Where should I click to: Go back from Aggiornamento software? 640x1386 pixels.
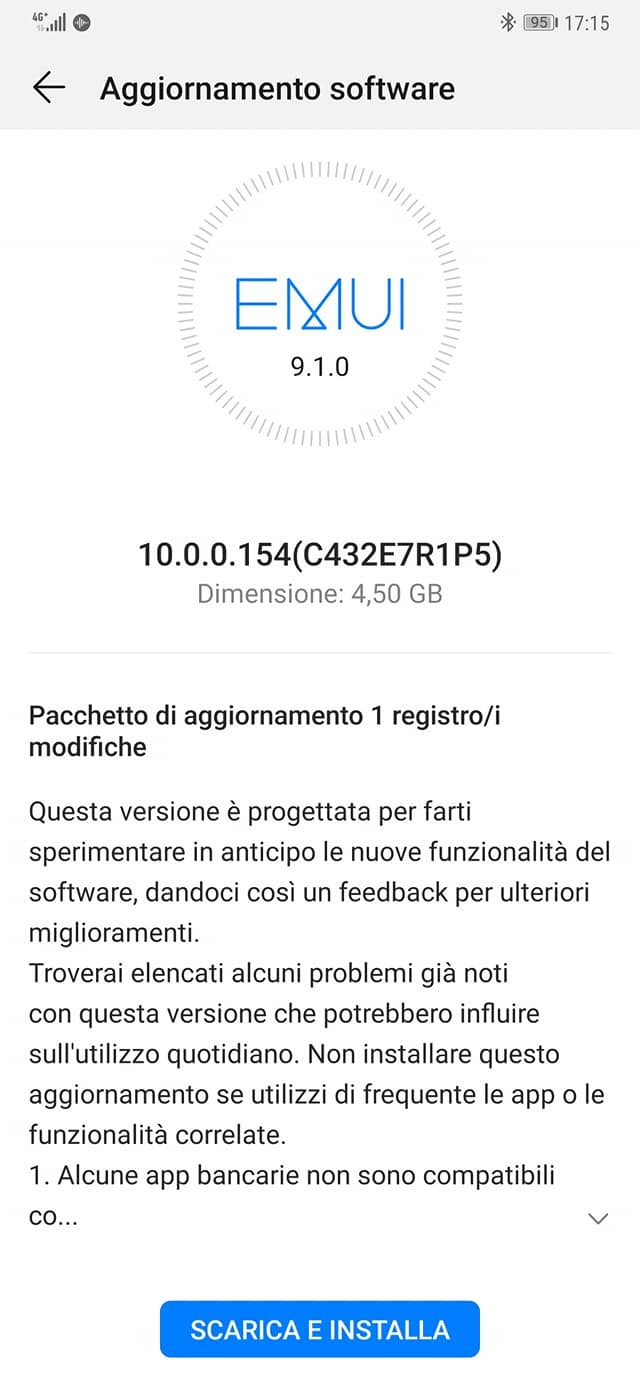(48, 88)
